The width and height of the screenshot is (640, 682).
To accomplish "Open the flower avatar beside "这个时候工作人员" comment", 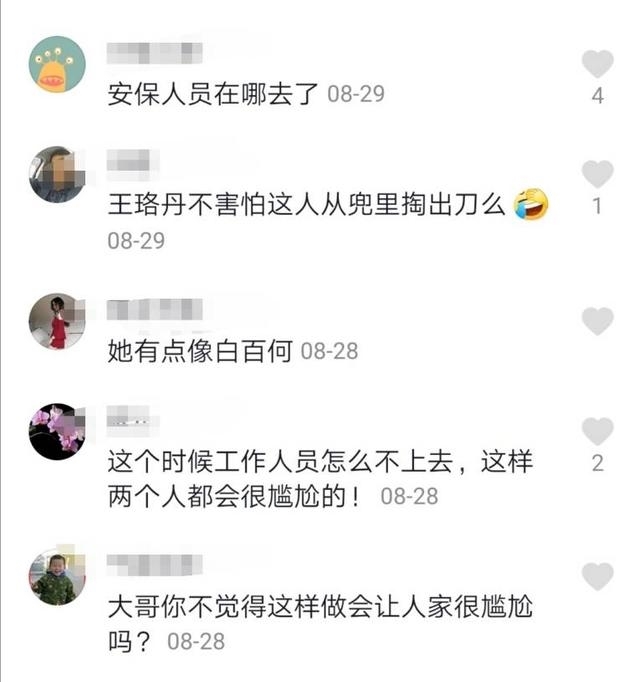I will [x=57, y=431].
